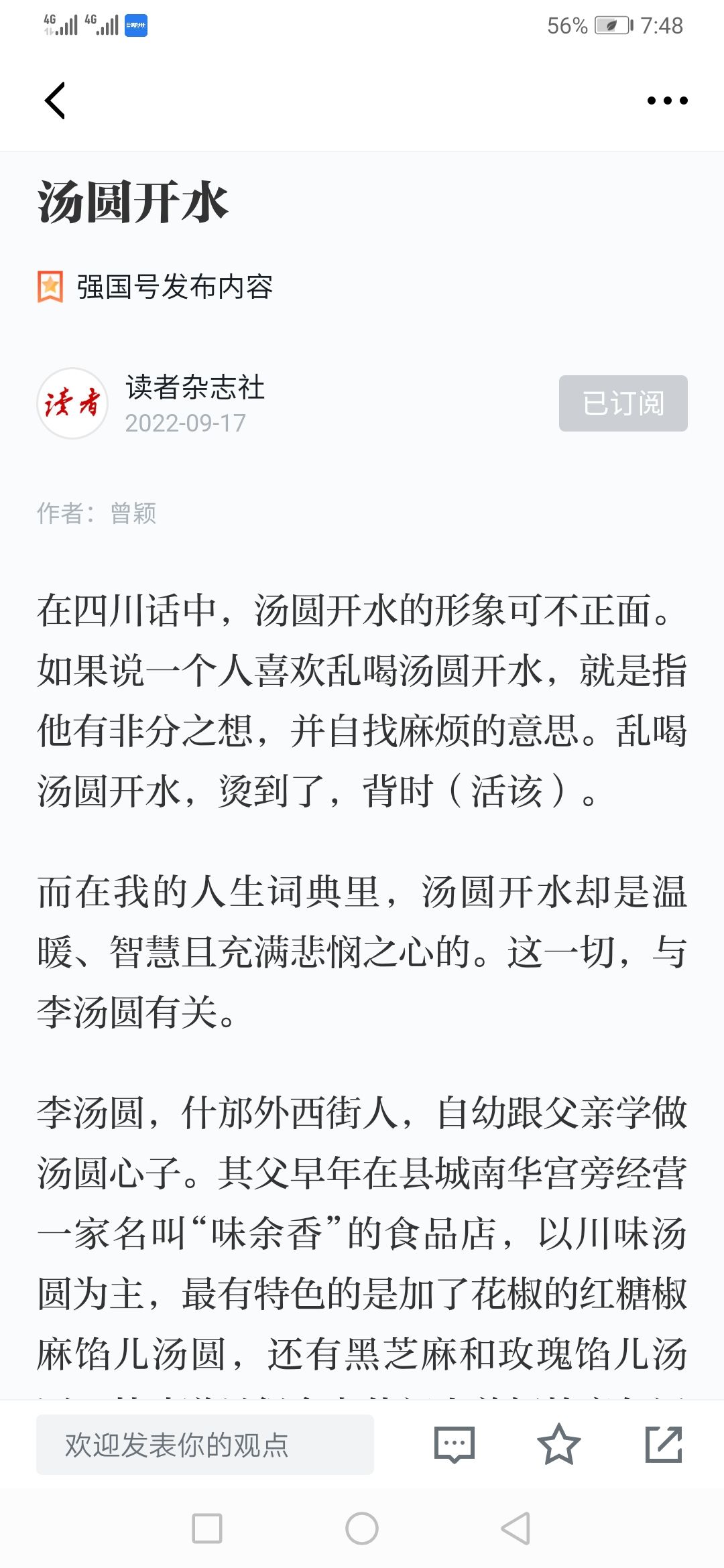Open the three-dot overflow menu

point(667,101)
